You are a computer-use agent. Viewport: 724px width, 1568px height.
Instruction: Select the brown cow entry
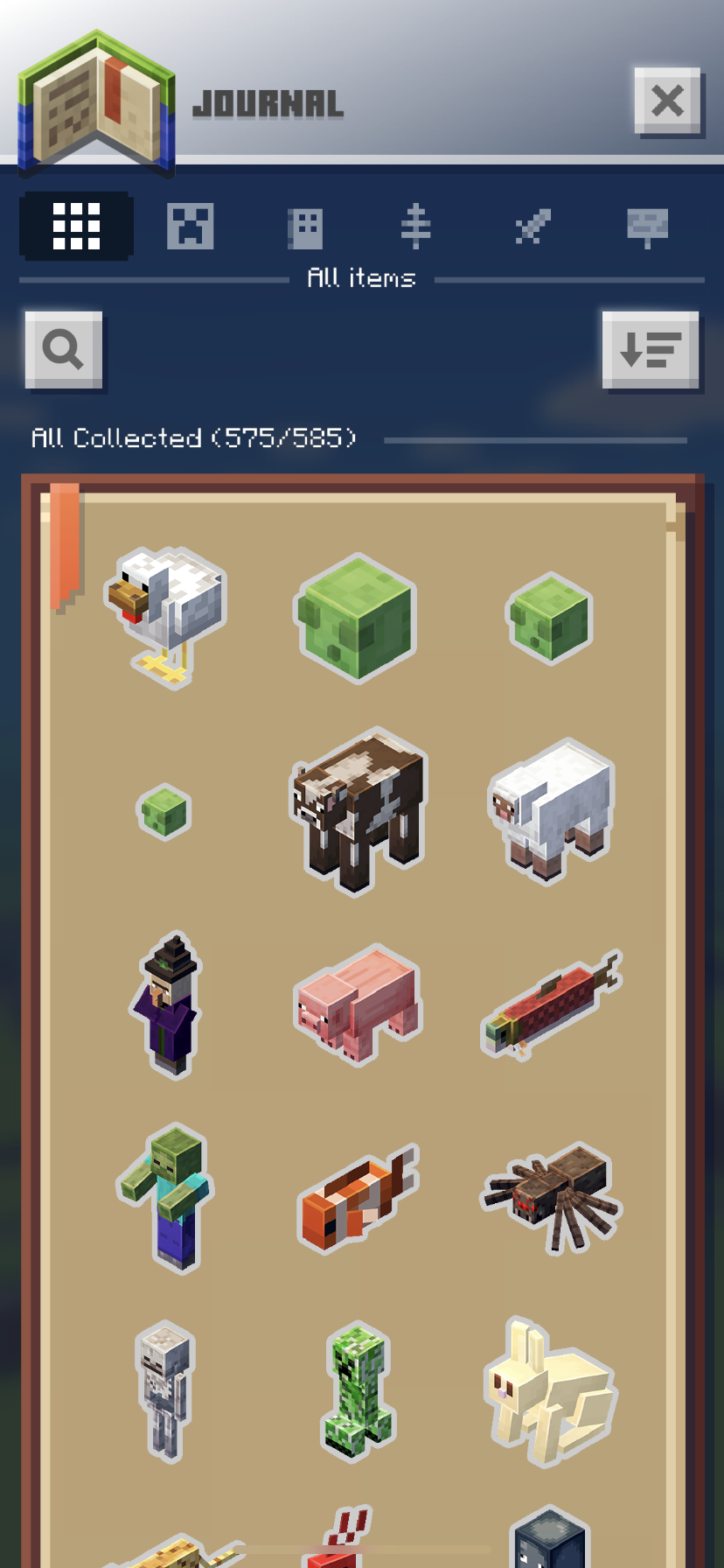(359, 811)
